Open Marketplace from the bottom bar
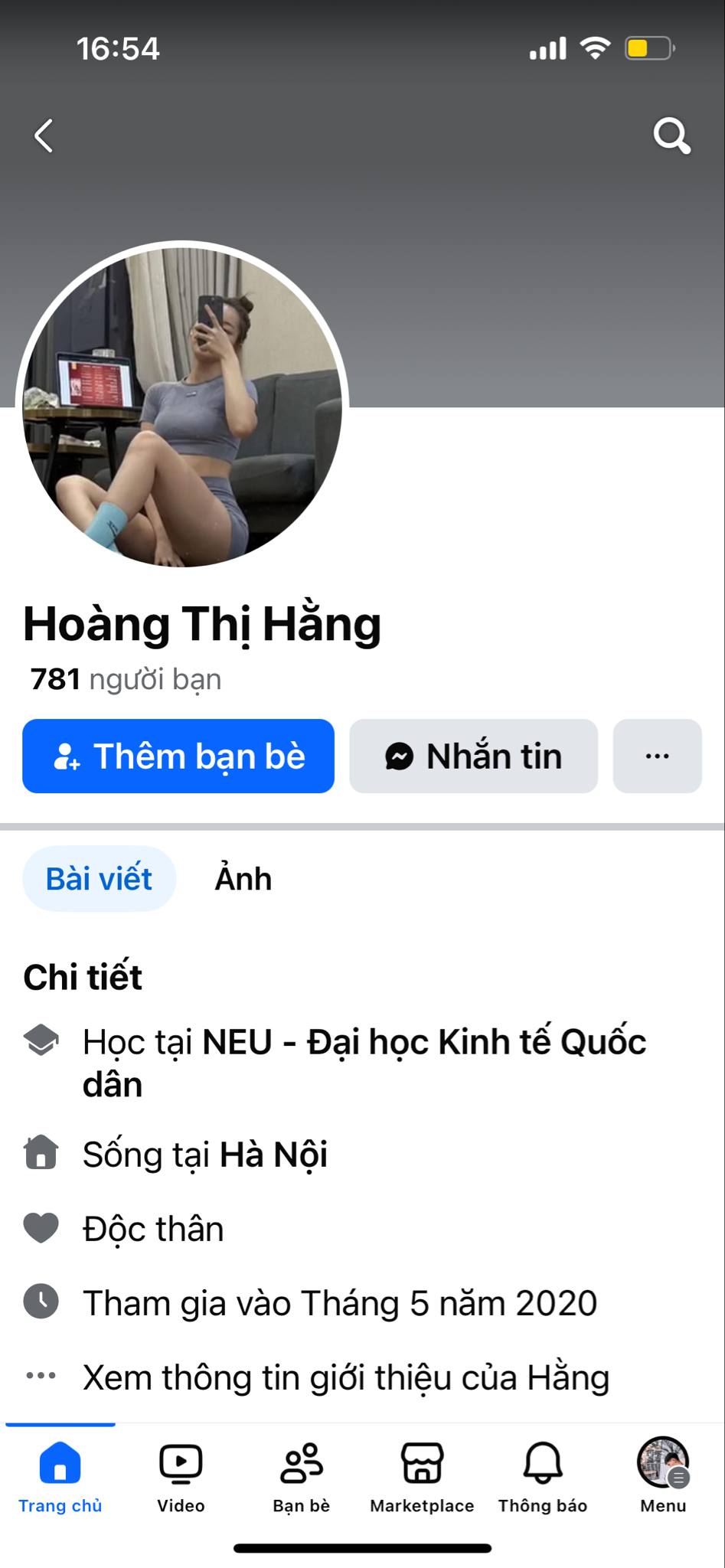Image resolution: width=725 pixels, height=1568 pixels. [x=422, y=1478]
